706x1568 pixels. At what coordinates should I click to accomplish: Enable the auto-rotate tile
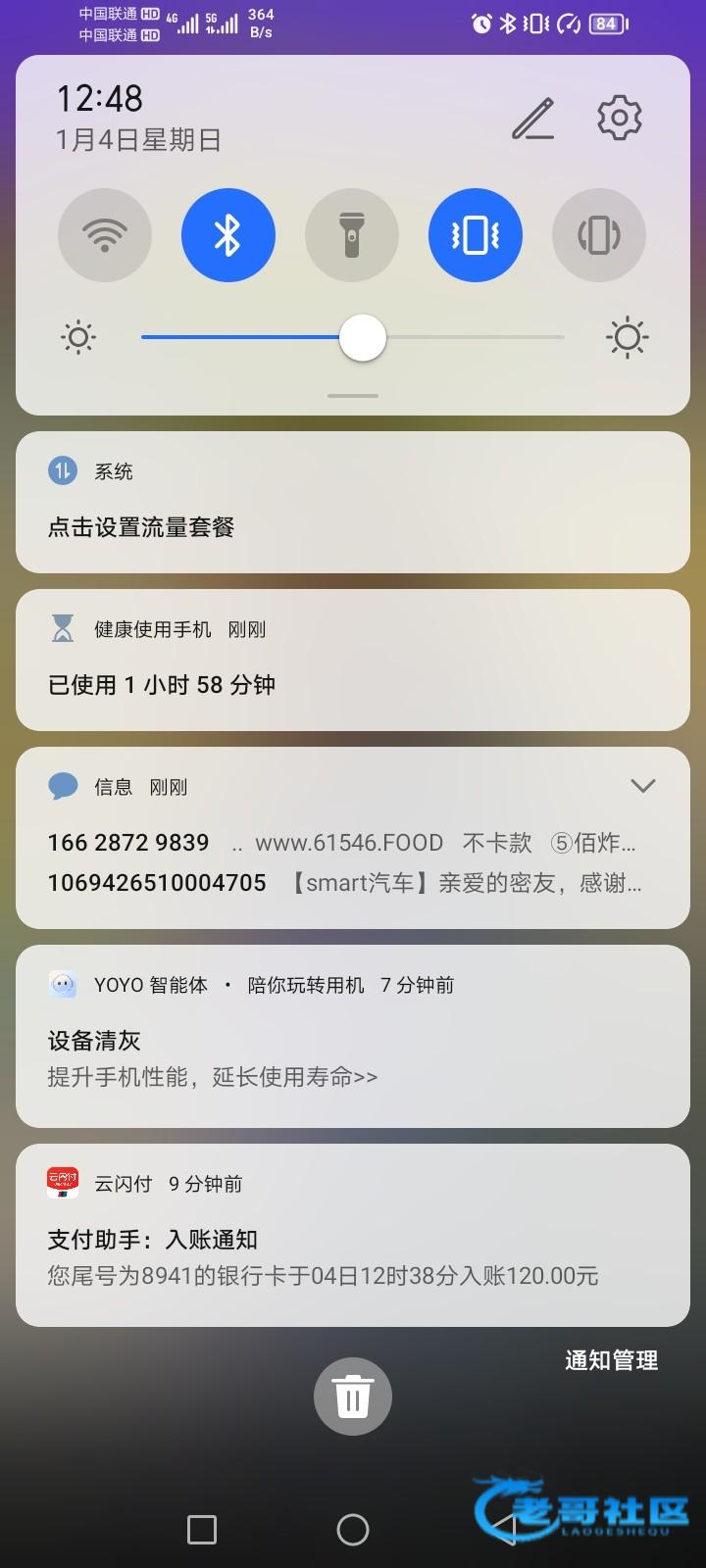point(599,235)
